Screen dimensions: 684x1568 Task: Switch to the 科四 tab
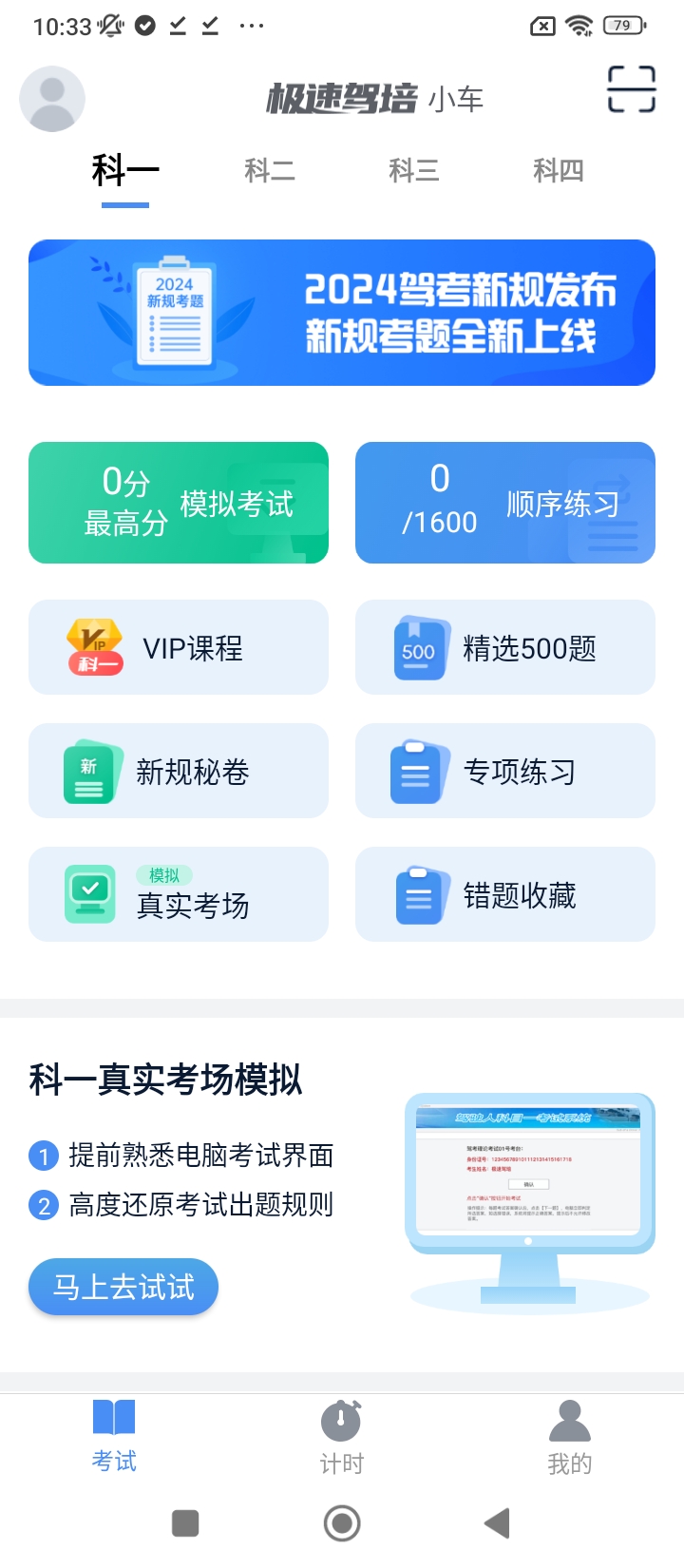pyautogui.click(x=558, y=171)
